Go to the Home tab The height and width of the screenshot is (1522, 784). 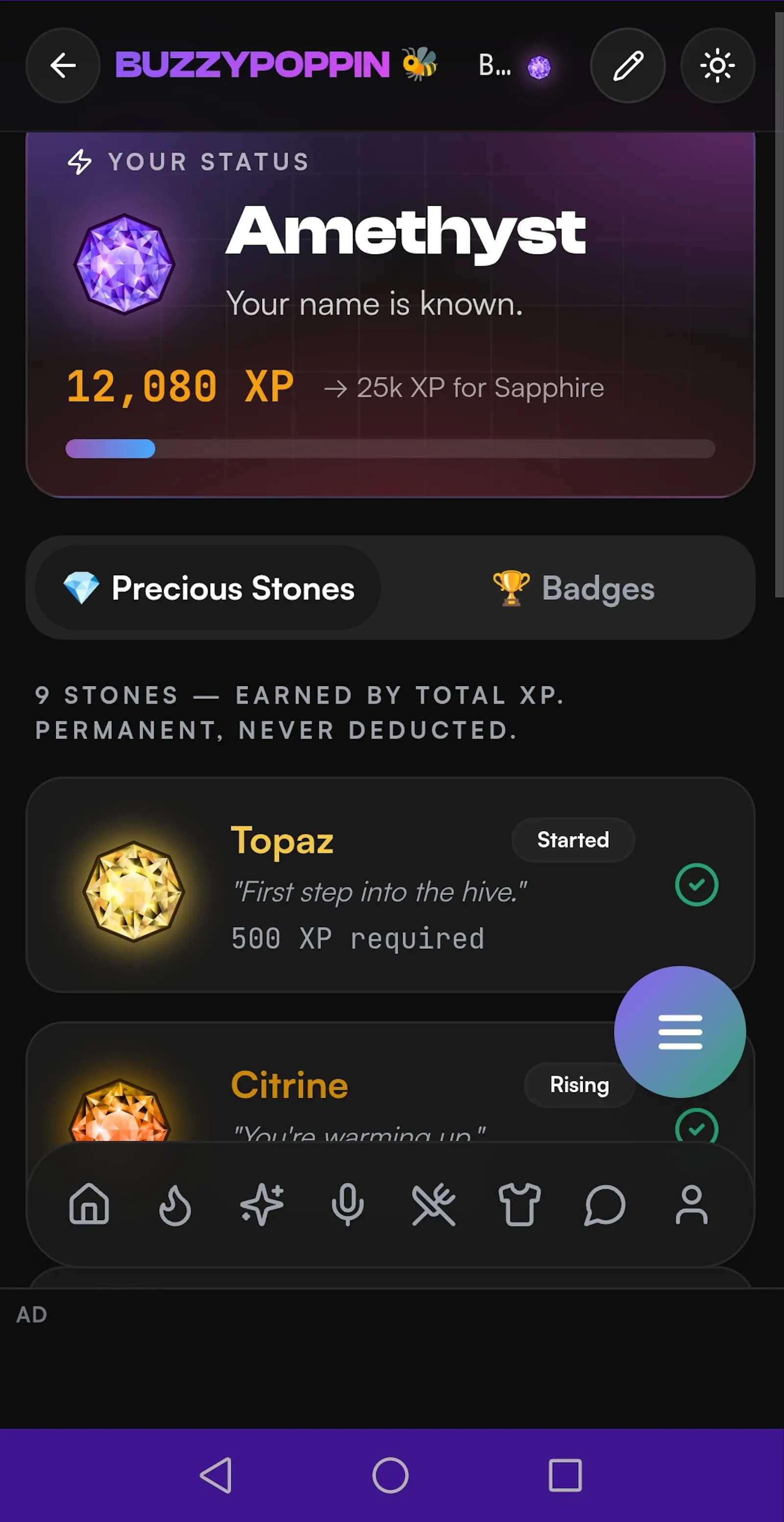(89, 1204)
